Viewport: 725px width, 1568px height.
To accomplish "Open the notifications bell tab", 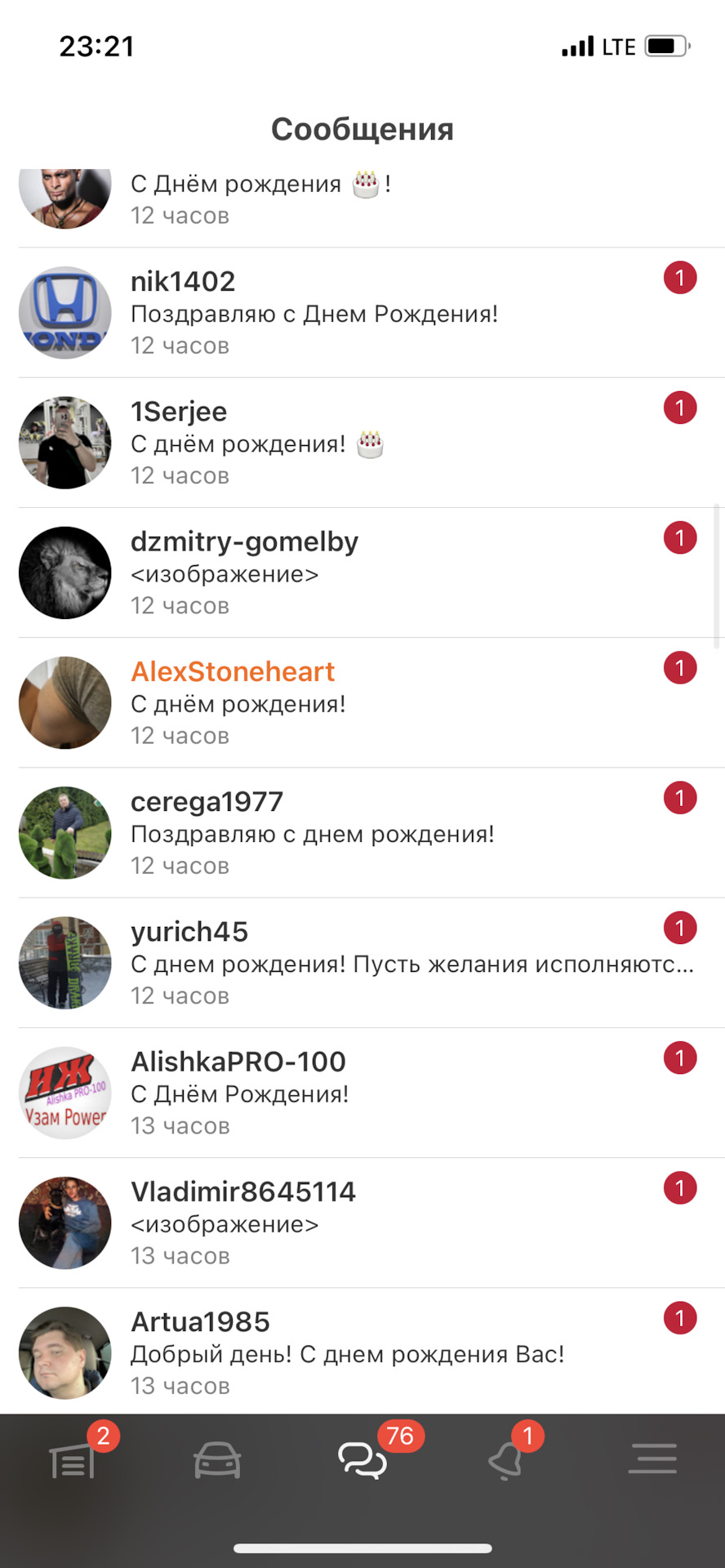I will (x=506, y=1460).
